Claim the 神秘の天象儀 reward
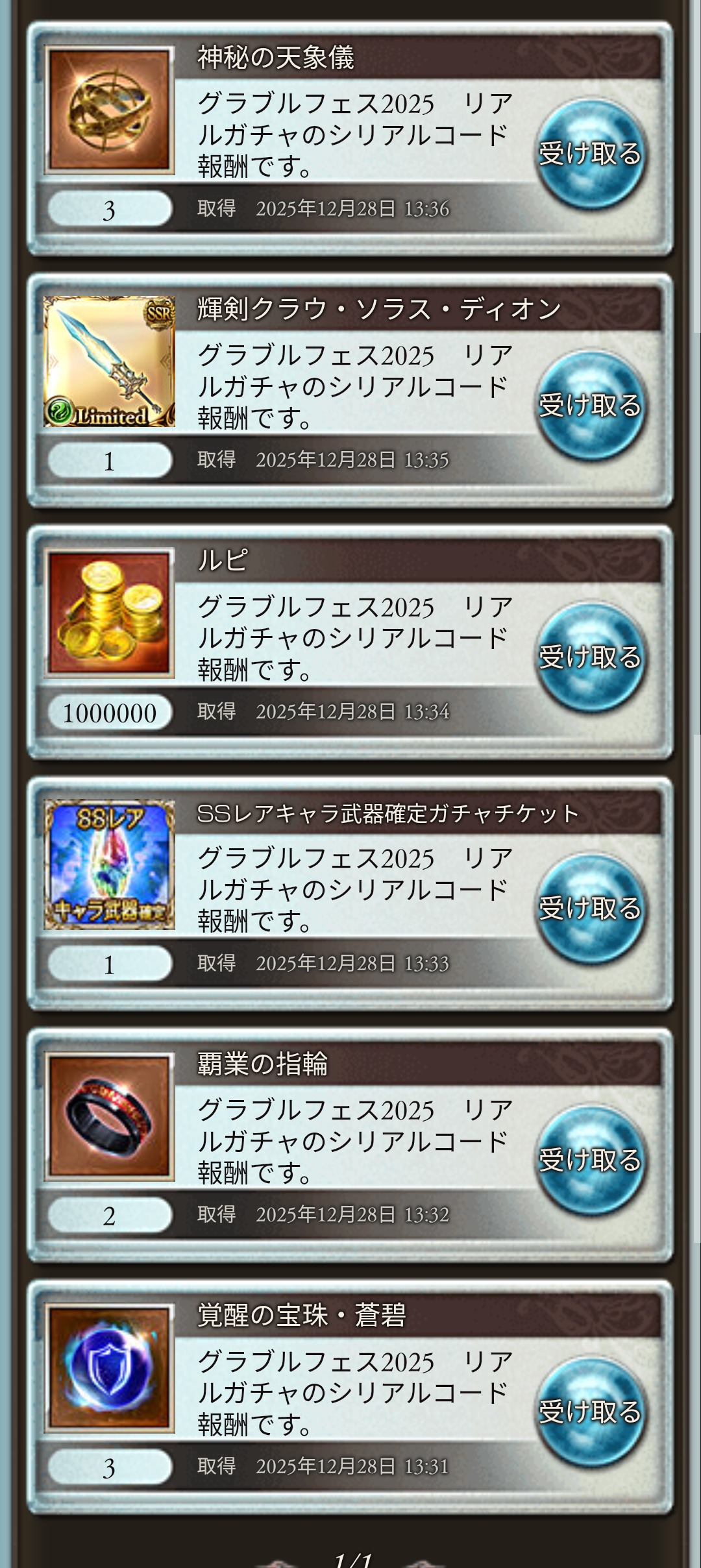 pos(590,154)
